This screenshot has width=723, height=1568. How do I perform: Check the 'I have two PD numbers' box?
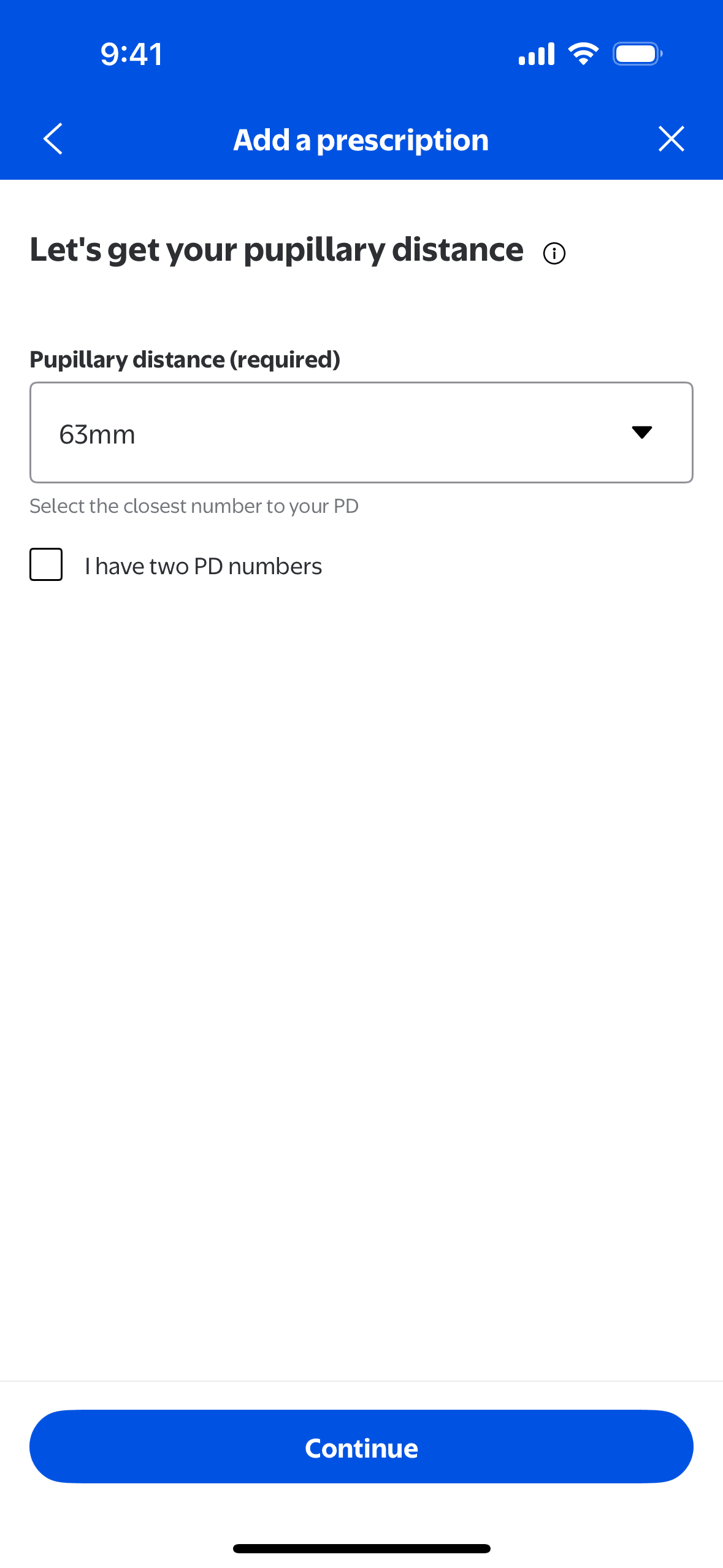[47, 564]
